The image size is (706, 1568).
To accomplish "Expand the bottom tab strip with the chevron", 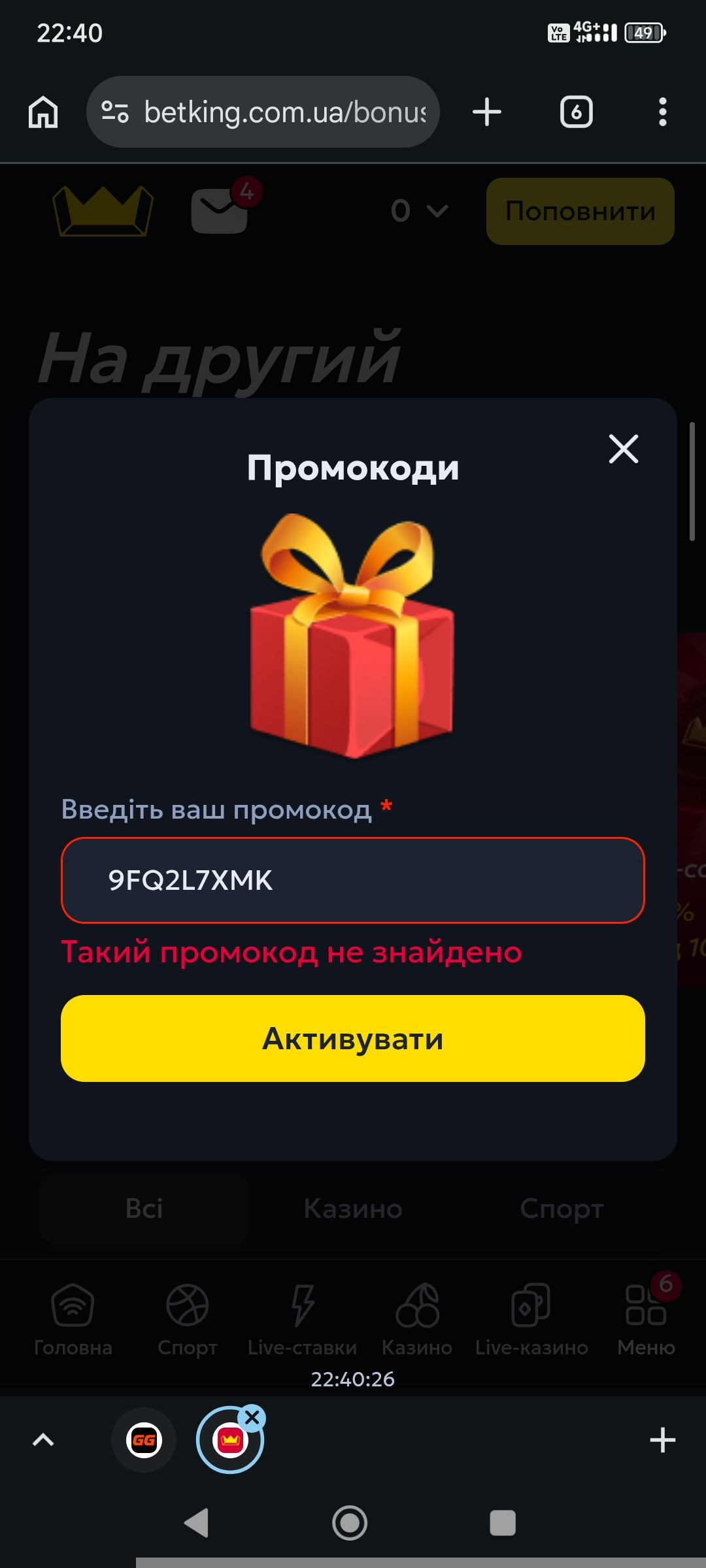I will click(43, 1440).
